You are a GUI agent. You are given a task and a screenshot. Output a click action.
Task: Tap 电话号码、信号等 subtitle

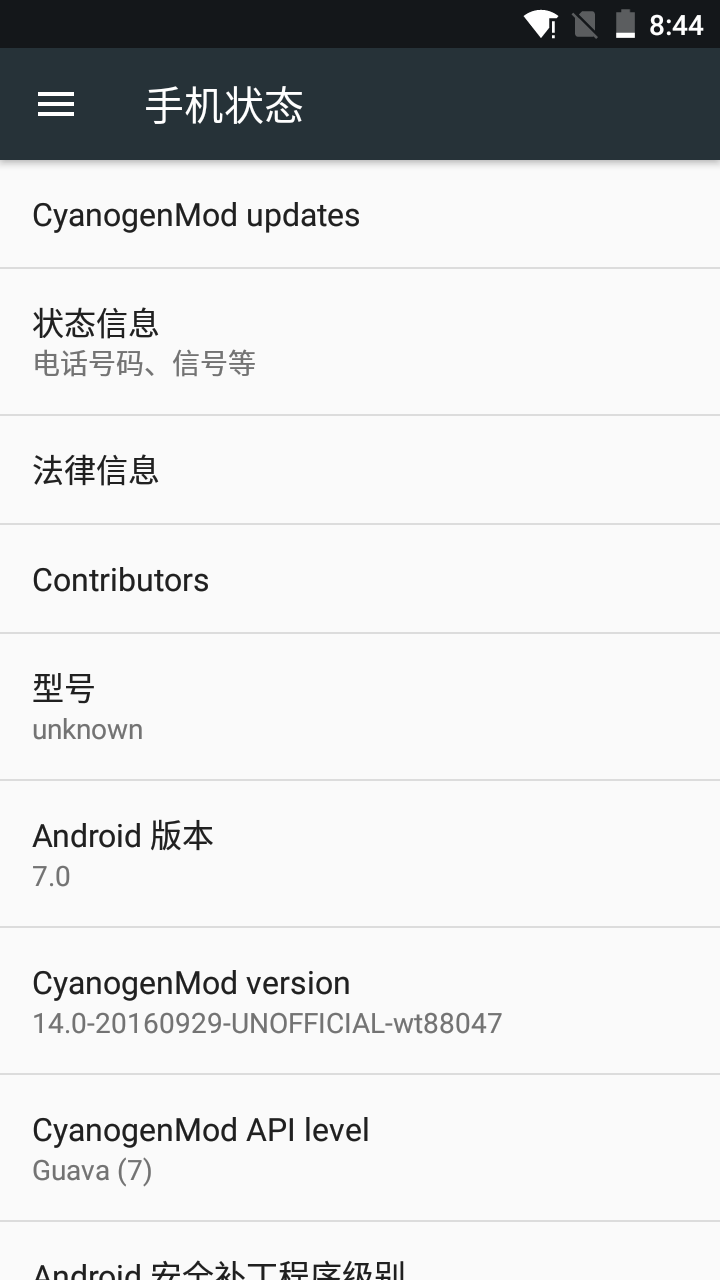144,363
